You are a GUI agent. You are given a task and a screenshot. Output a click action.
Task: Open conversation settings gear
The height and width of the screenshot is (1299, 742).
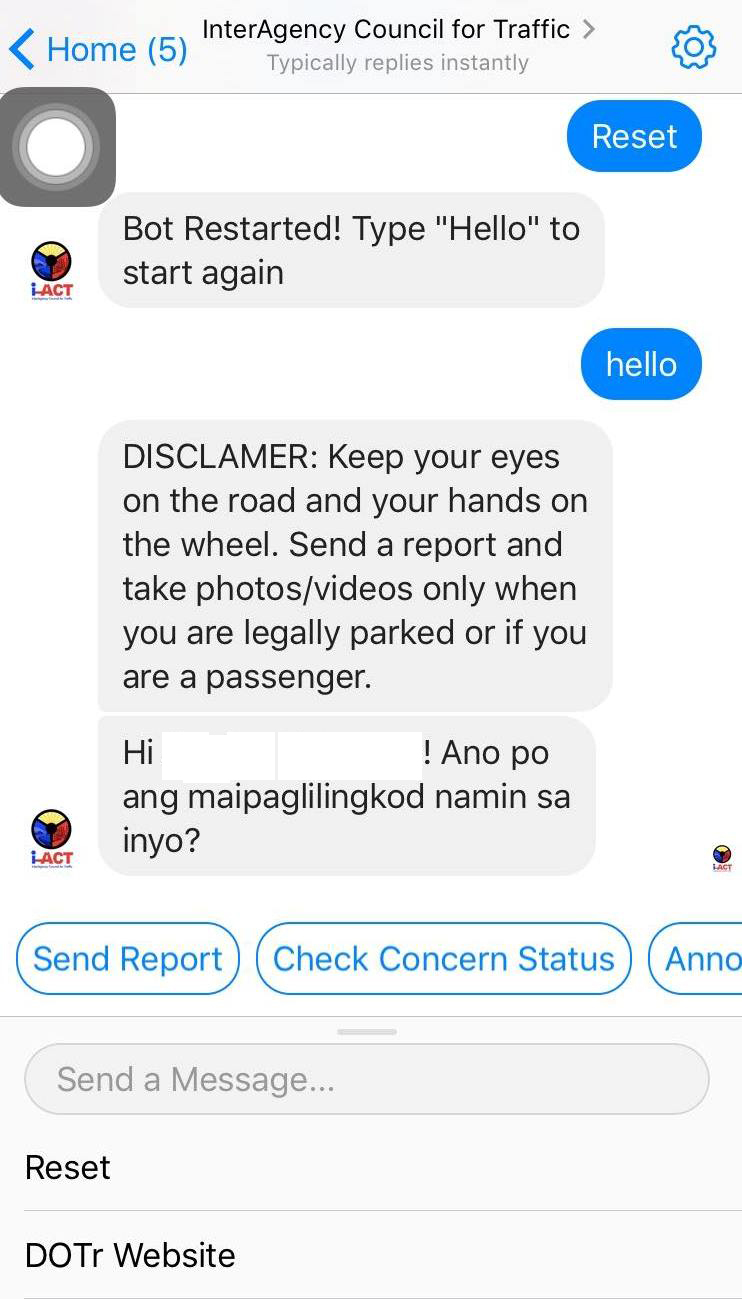[x=693, y=48]
